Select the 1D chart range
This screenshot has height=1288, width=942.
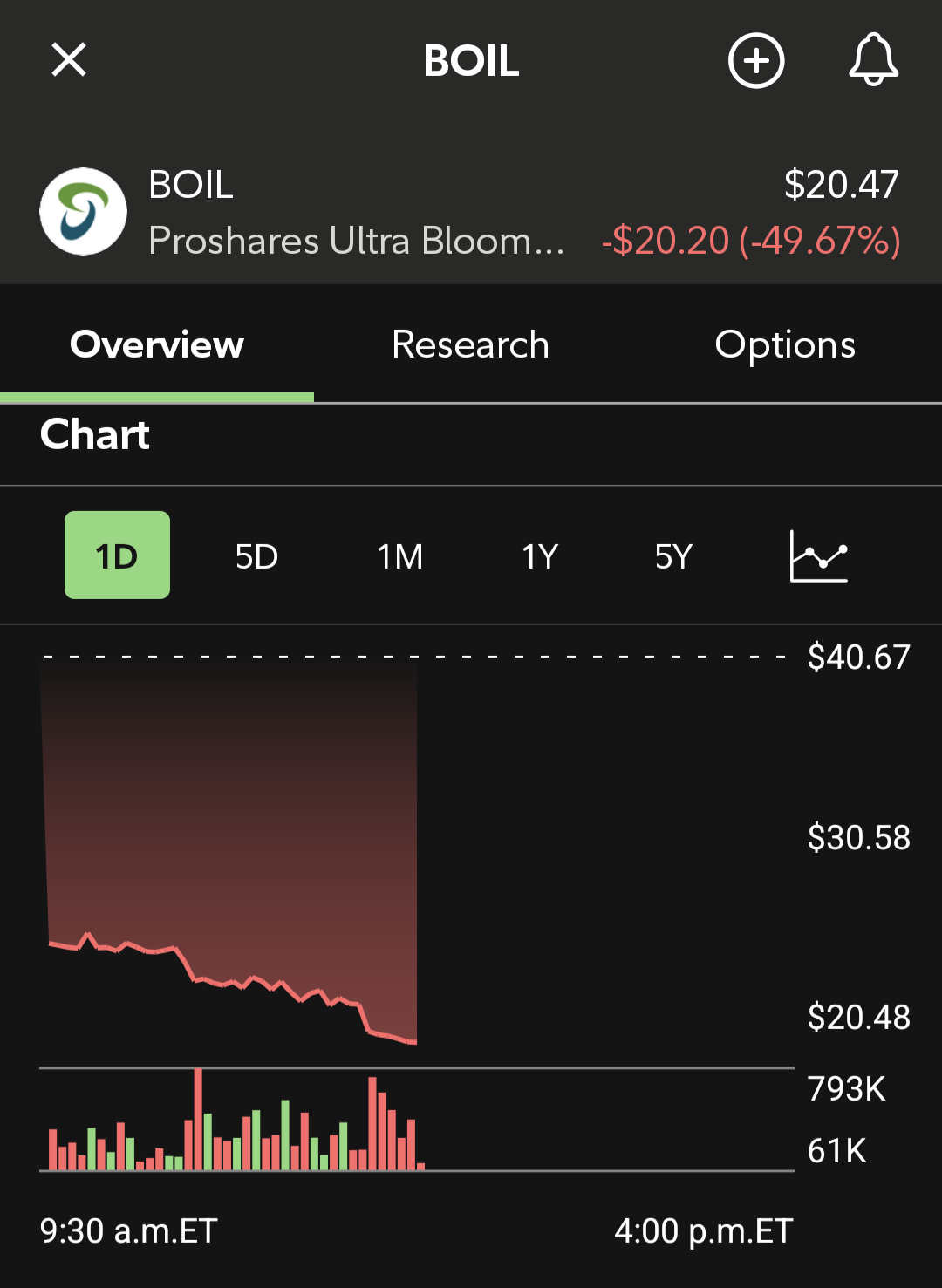[x=117, y=555]
